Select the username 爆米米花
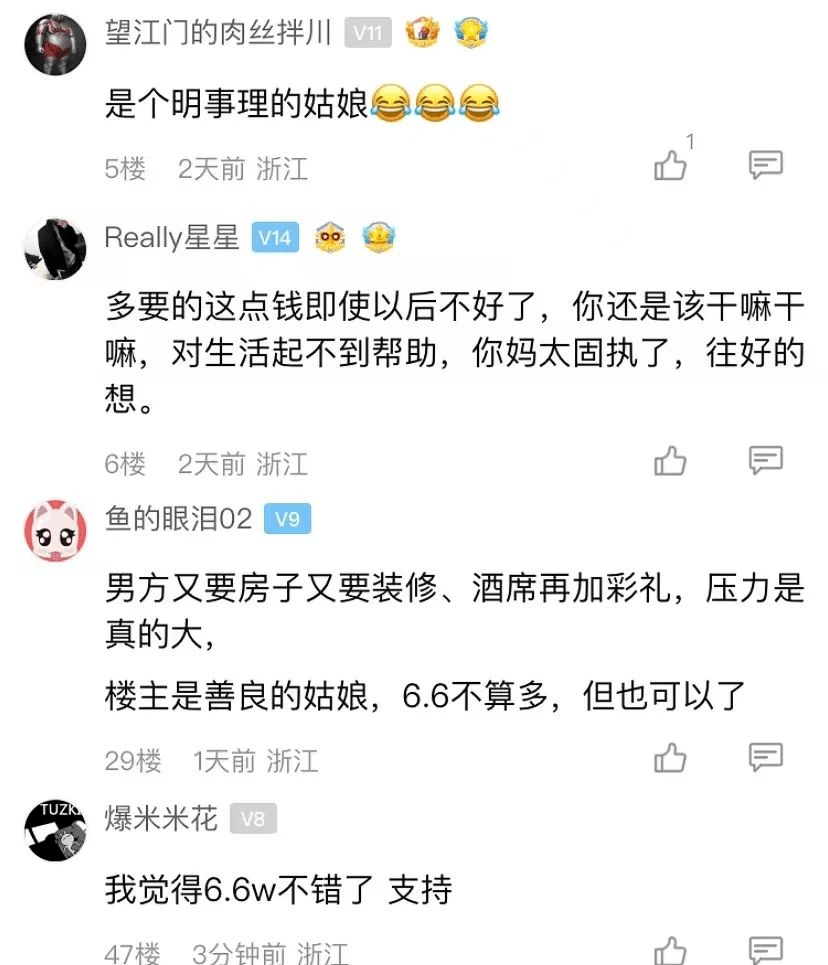828x965 pixels. (161, 820)
